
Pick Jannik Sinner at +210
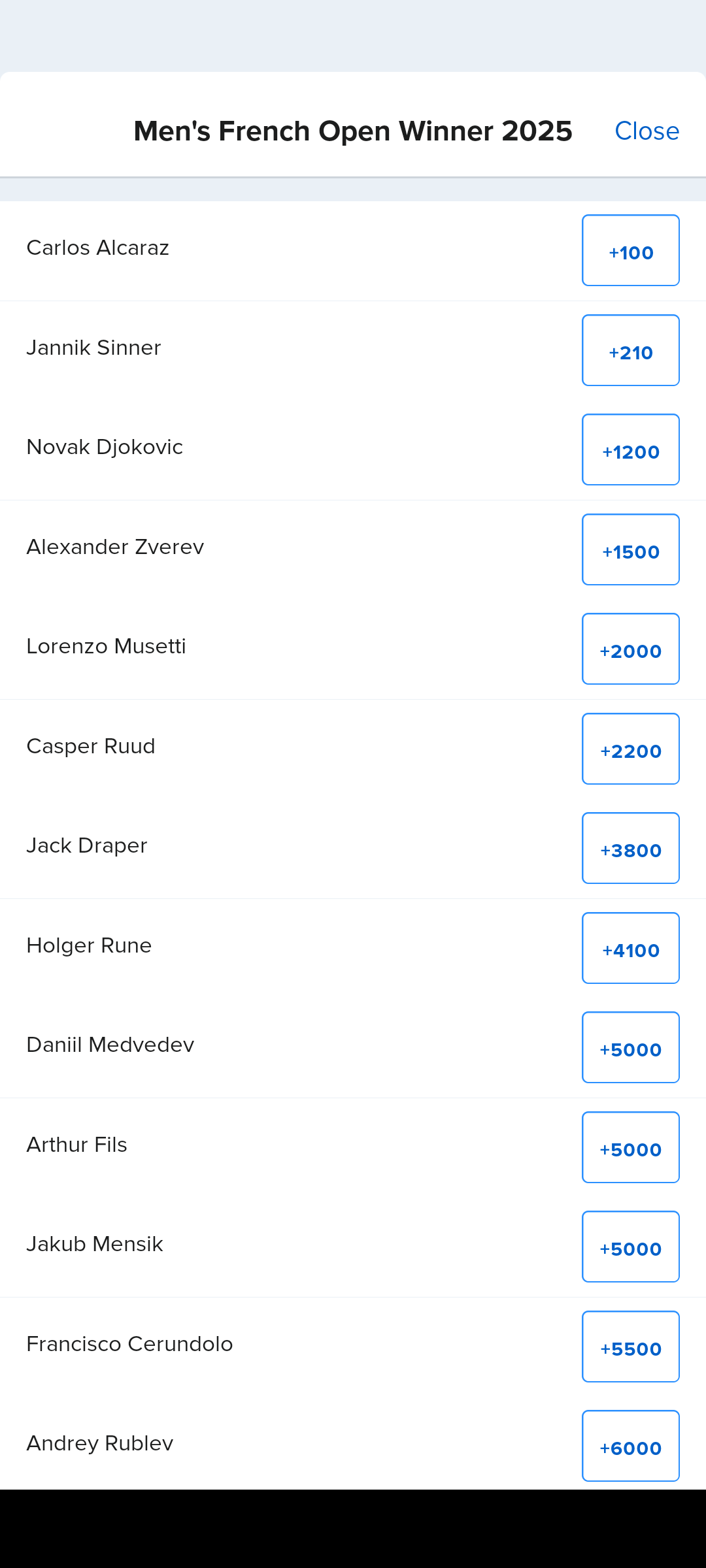[x=630, y=351]
